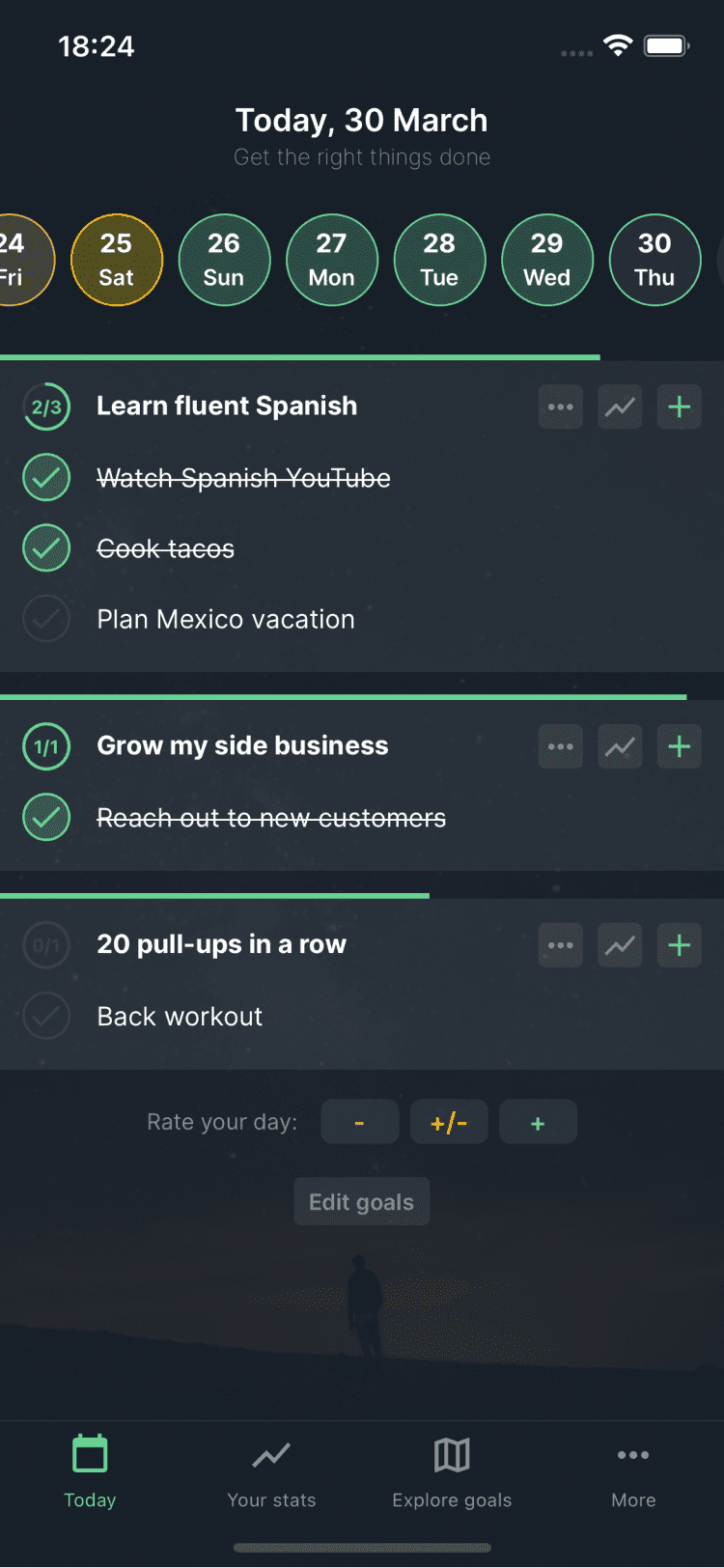Check off Plan Mexico vacation
This screenshot has height=1568, width=724.
(x=46, y=619)
